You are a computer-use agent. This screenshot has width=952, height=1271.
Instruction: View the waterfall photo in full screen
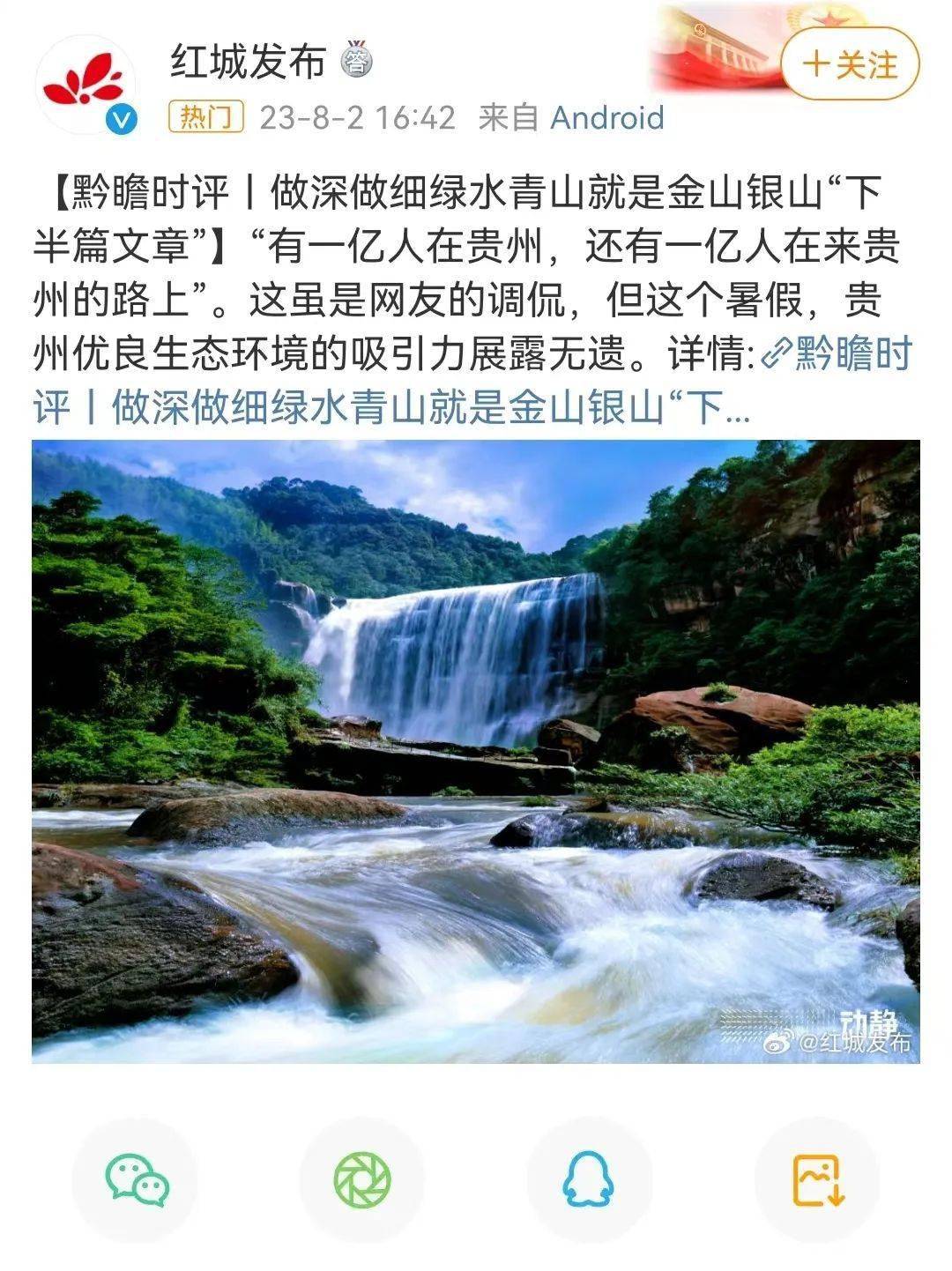476,751
